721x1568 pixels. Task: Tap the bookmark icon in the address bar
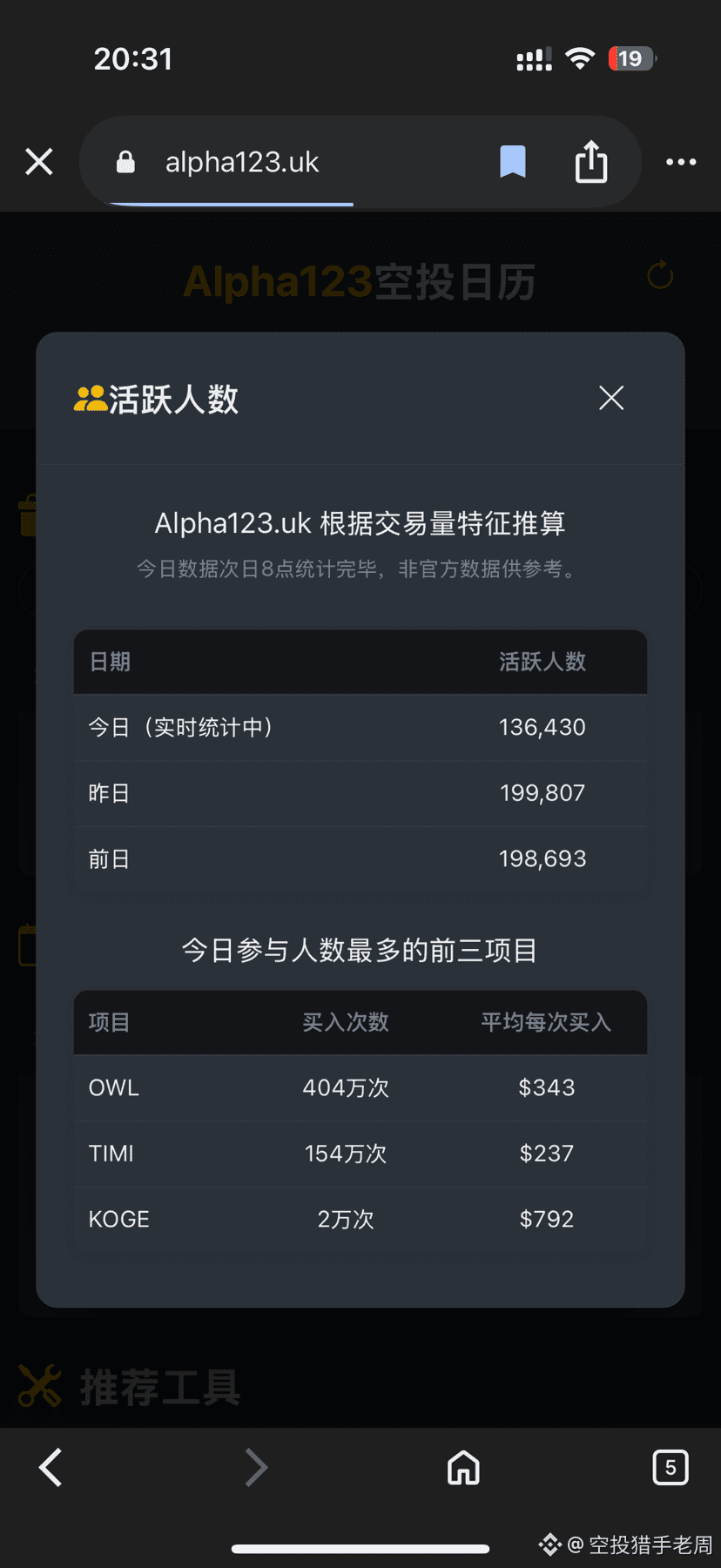coord(513,162)
